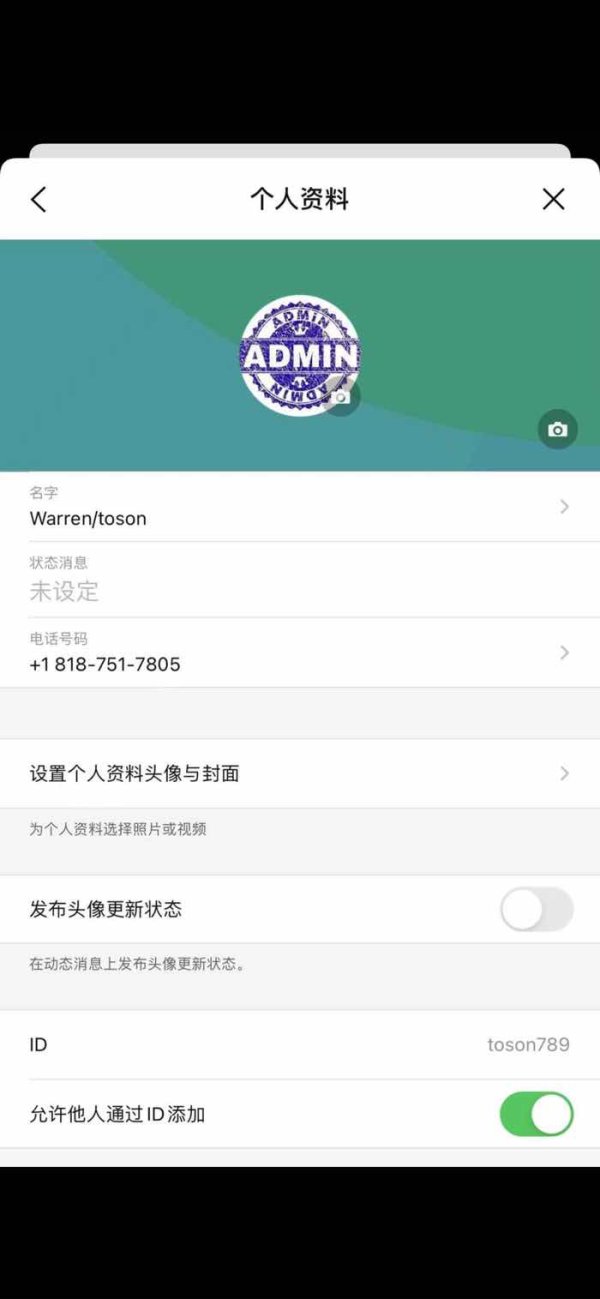Disable 允许他人通过ID添加 switch

pyautogui.click(x=537, y=1114)
